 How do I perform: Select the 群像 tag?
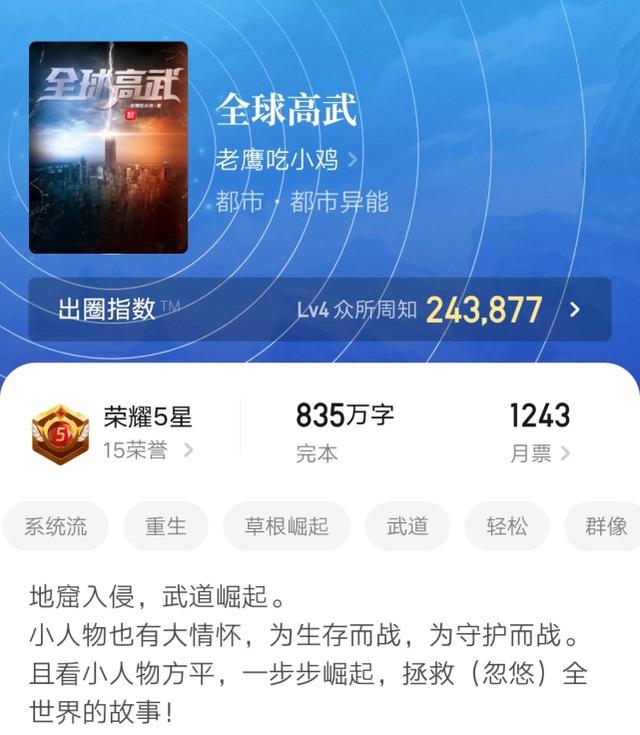click(x=605, y=526)
